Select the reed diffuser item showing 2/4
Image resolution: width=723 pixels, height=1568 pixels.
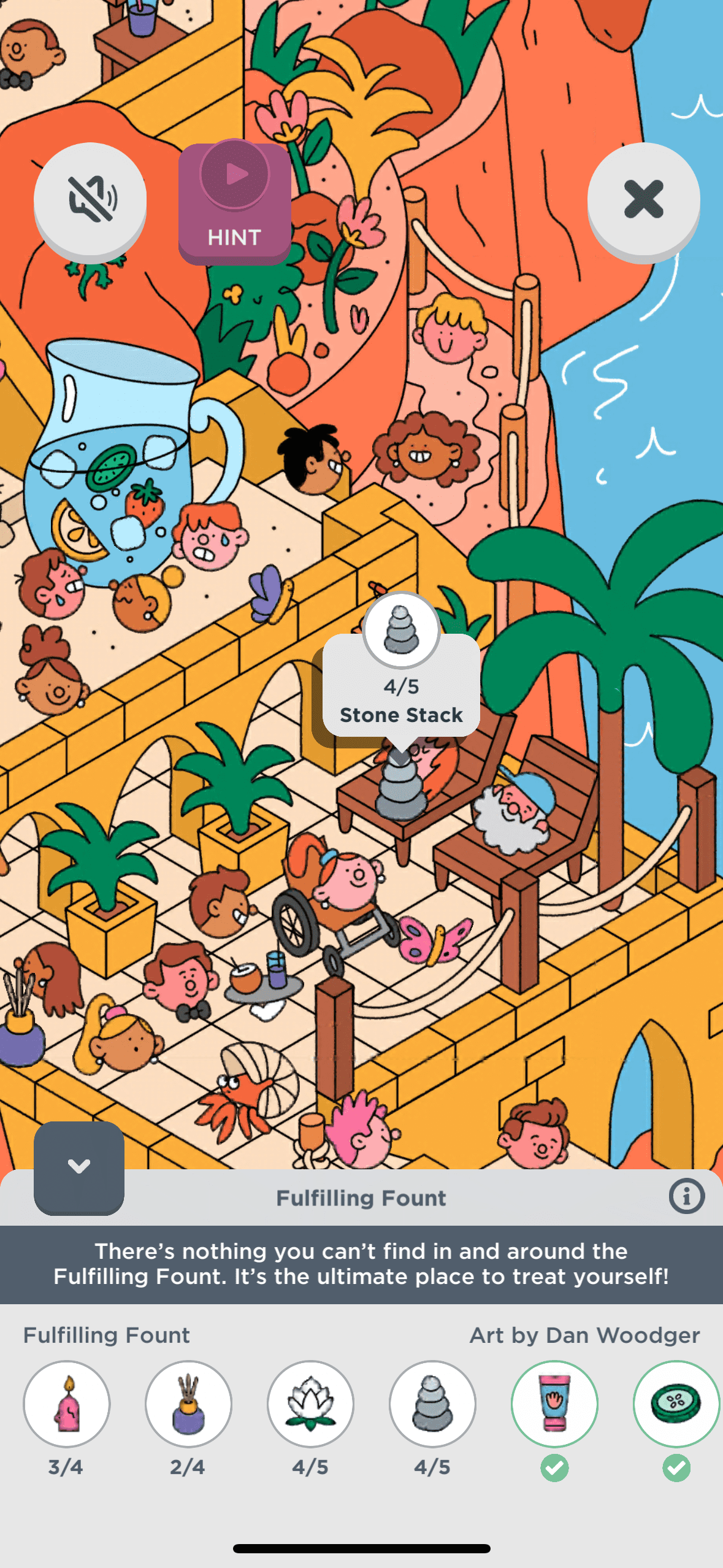188,1404
